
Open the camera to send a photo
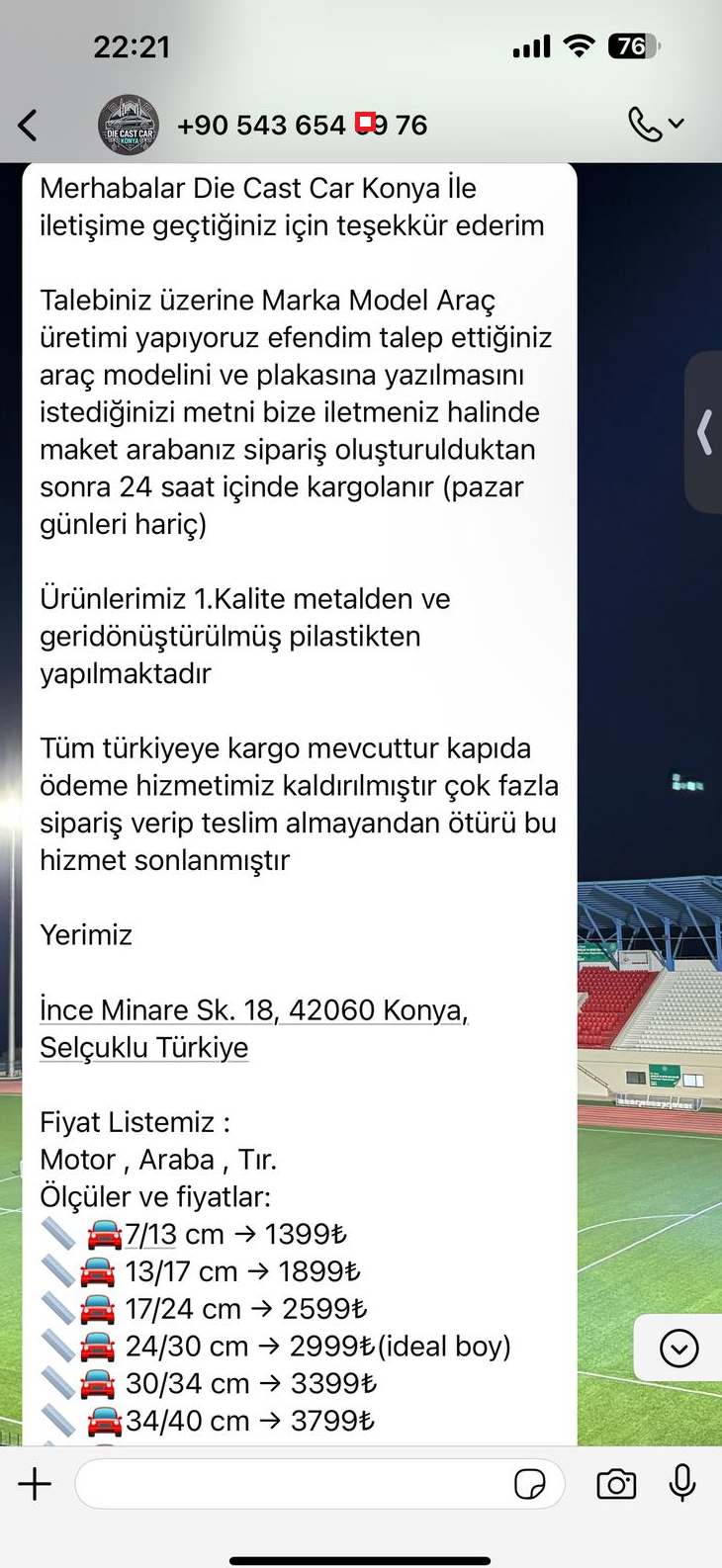pos(616,1484)
